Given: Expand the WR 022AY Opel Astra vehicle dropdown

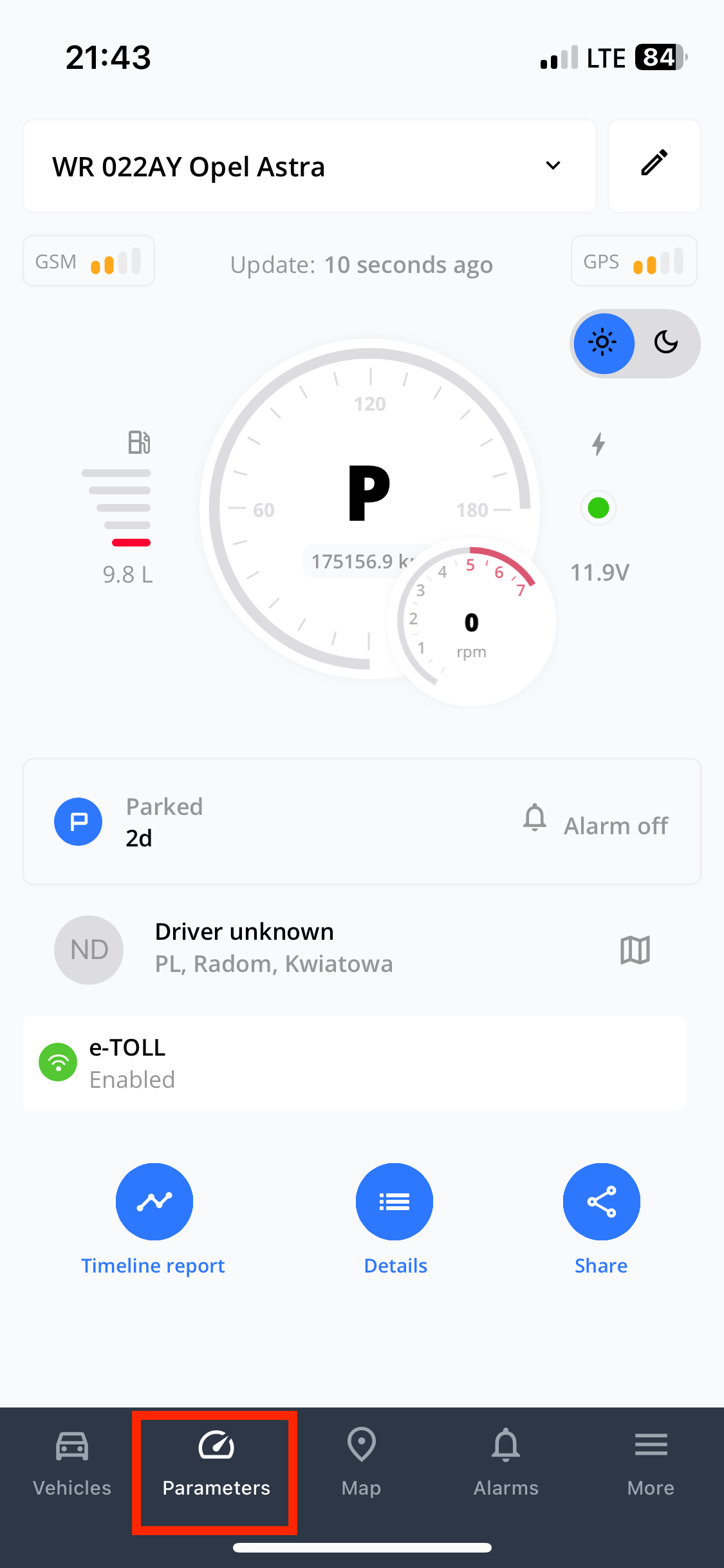Looking at the screenshot, I should pos(310,166).
